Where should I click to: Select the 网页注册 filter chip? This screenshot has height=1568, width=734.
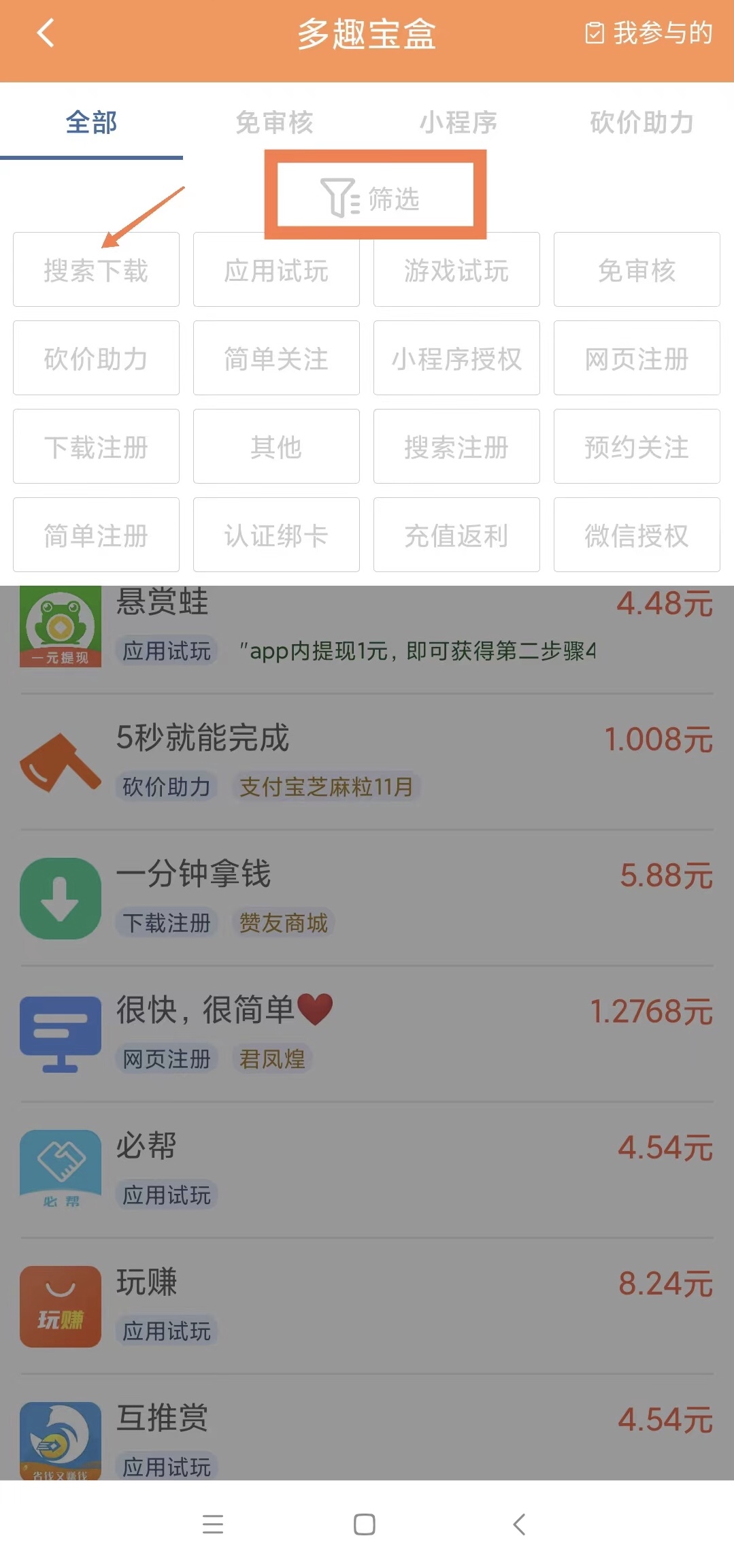[637, 358]
